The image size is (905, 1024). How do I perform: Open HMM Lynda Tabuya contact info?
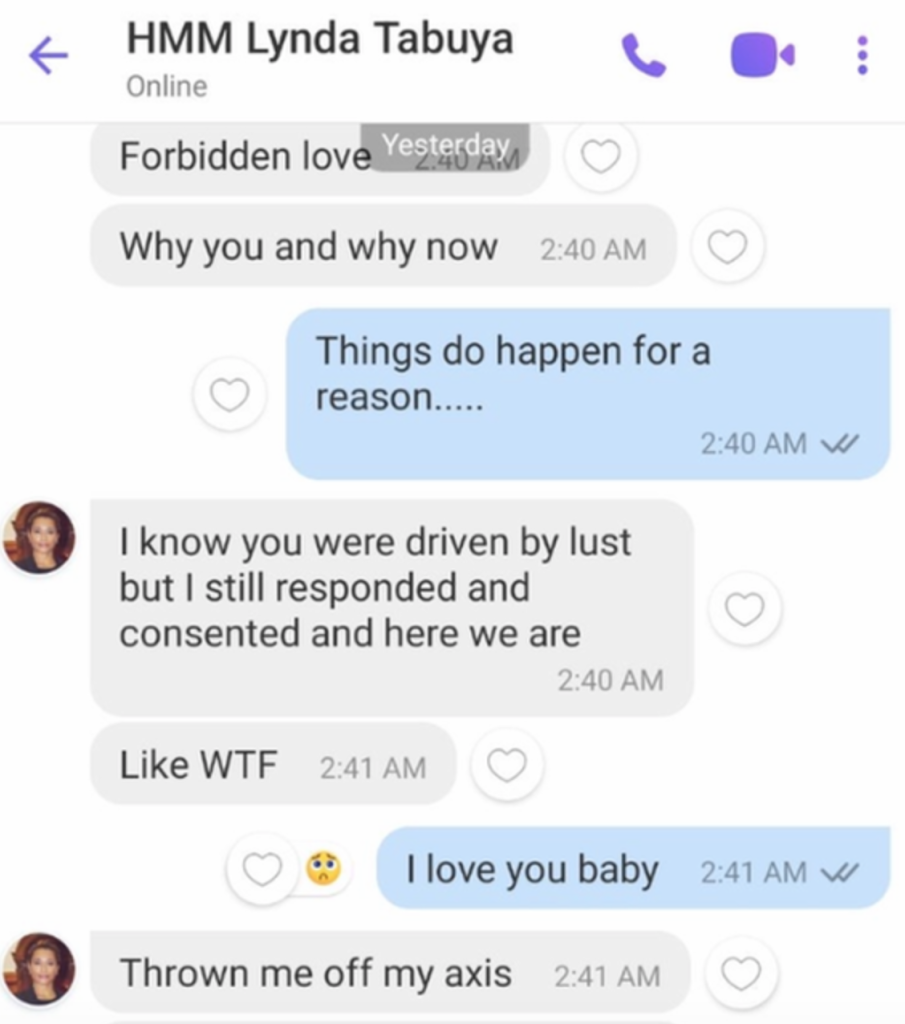[x=320, y=40]
